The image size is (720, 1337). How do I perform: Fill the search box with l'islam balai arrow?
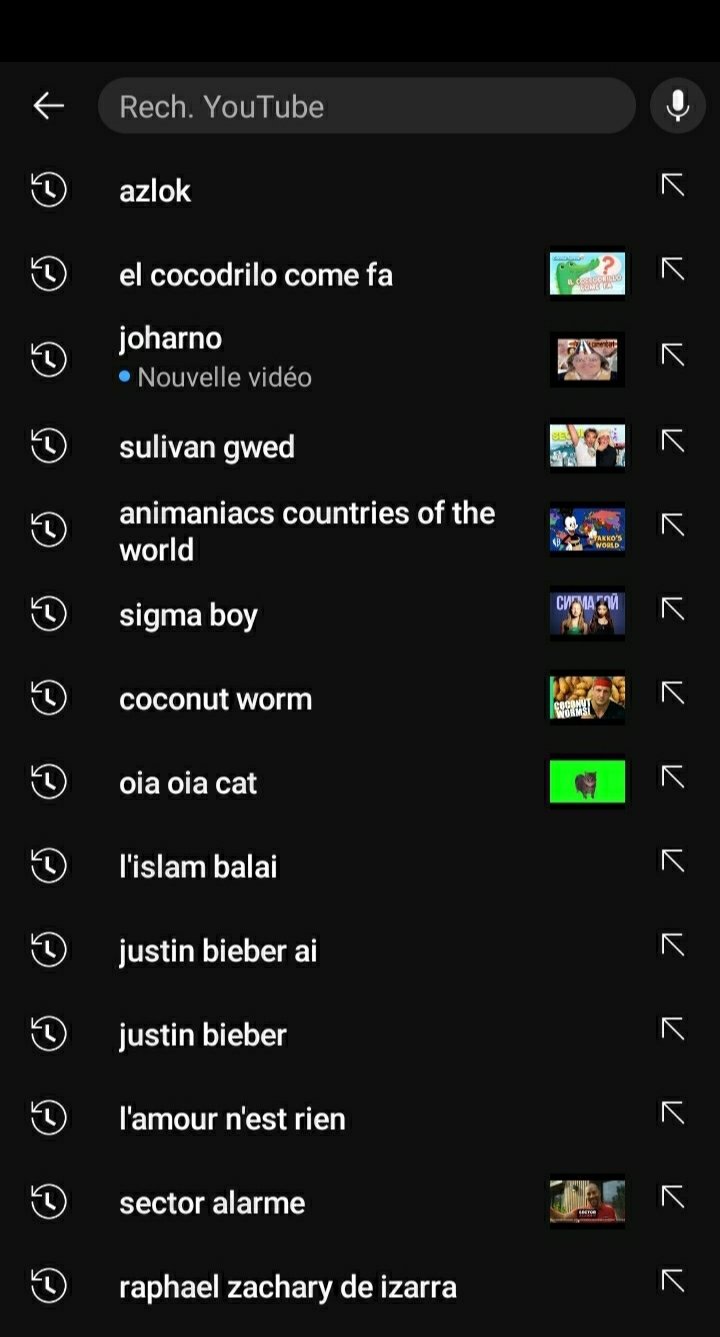(672, 861)
